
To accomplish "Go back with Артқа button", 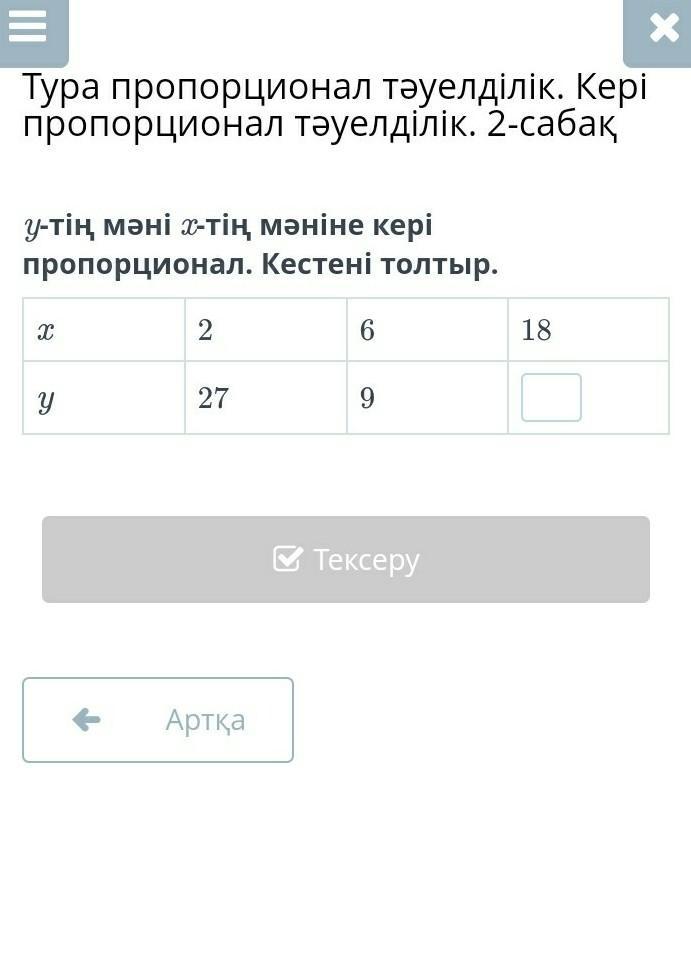I will (x=158, y=720).
